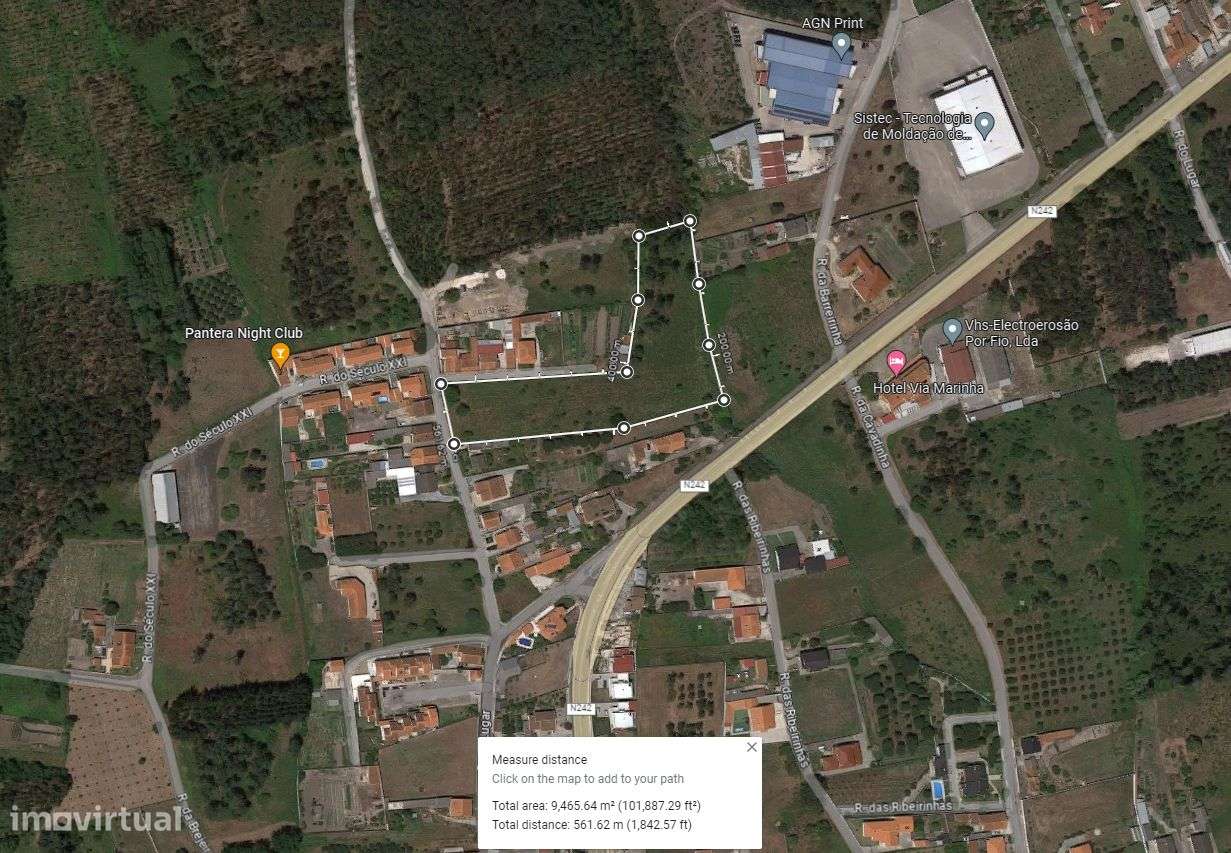Close the Measure distance panel
The width and height of the screenshot is (1231, 853).
pos(752,747)
